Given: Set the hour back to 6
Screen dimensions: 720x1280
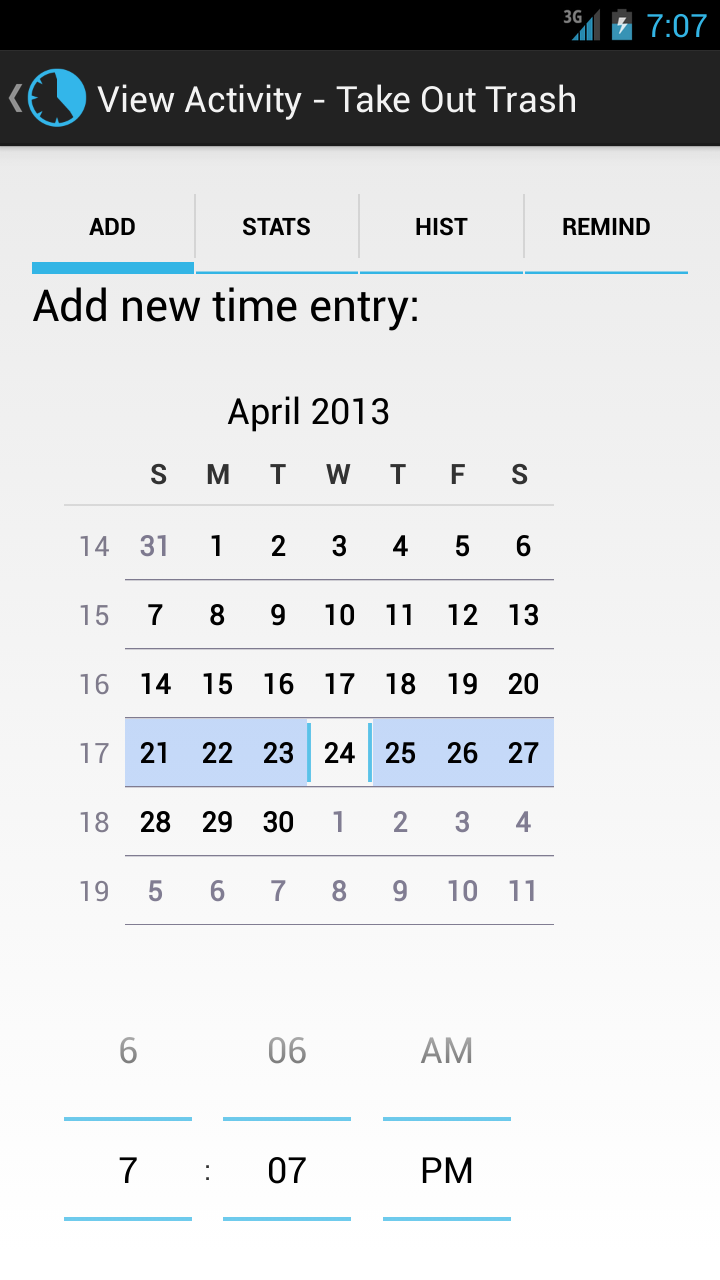Looking at the screenshot, I should point(128,1051).
